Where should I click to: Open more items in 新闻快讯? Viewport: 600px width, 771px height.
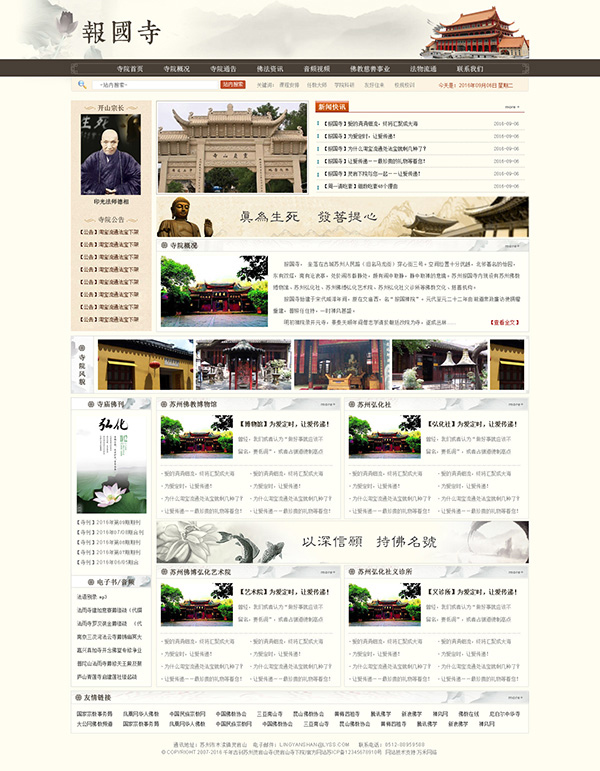coord(512,106)
